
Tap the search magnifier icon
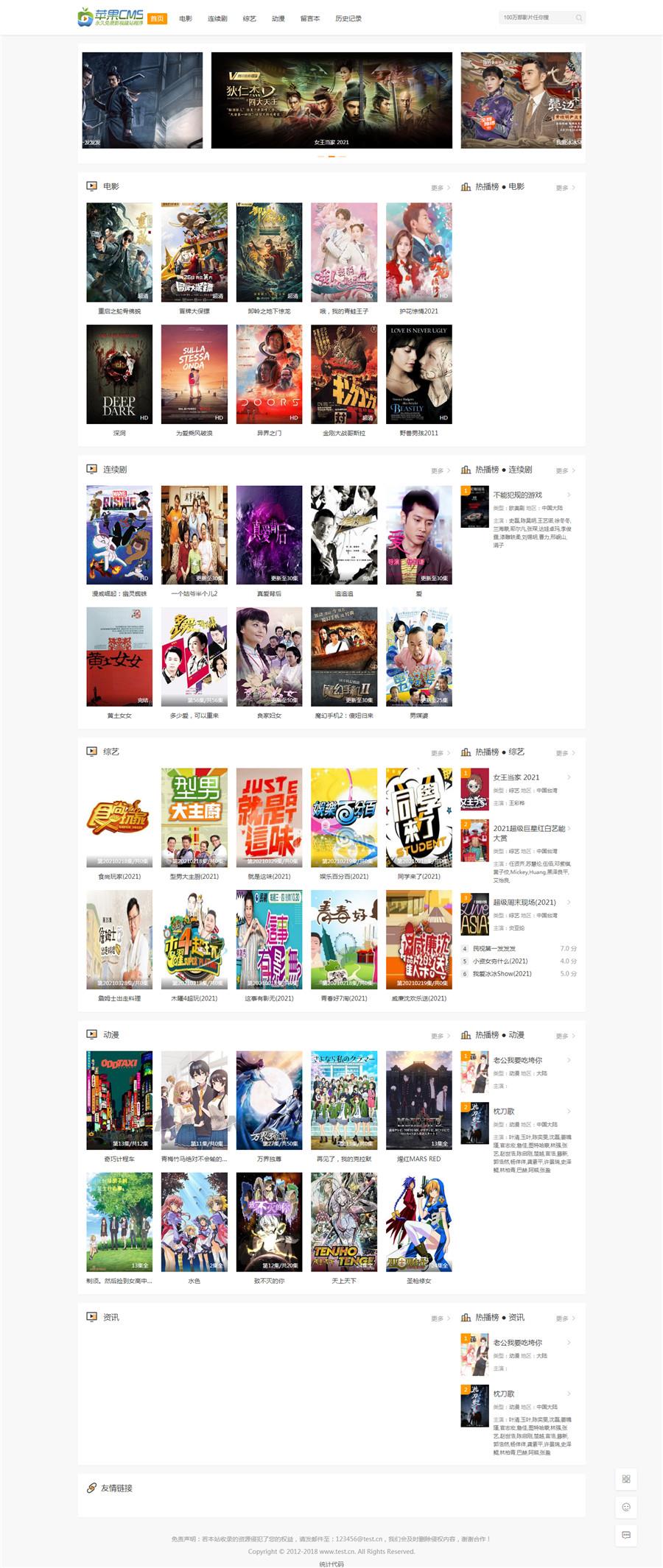click(579, 18)
